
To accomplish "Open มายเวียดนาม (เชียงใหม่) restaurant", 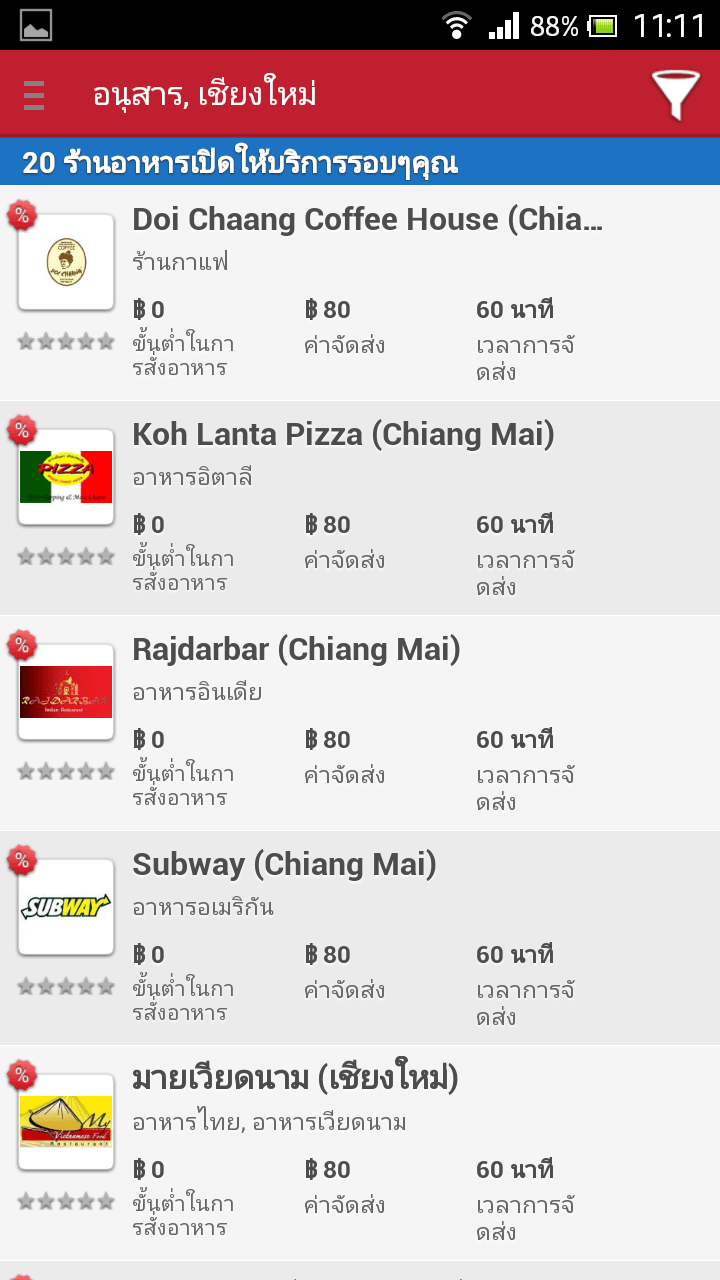I will coord(360,1153).
